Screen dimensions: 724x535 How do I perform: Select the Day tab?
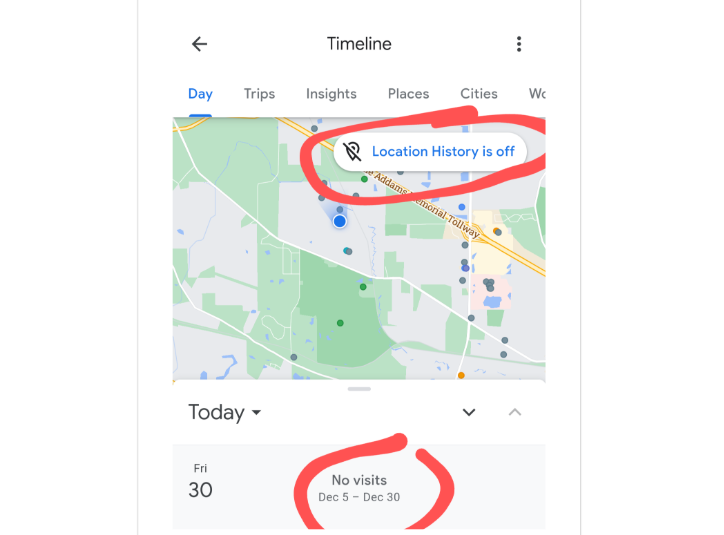pyautogui.click(x=200, y=94)
